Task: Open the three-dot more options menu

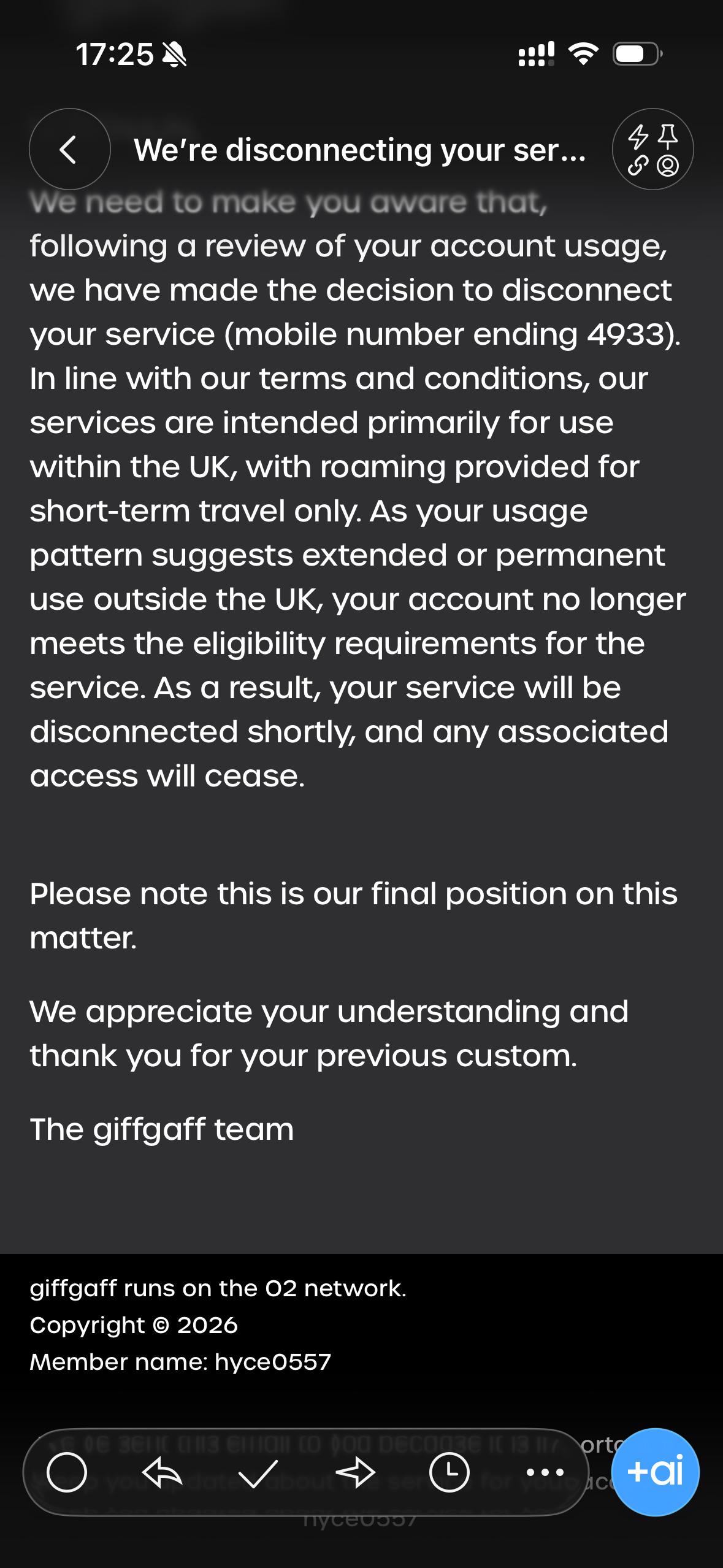Action: pos(545,1472)
